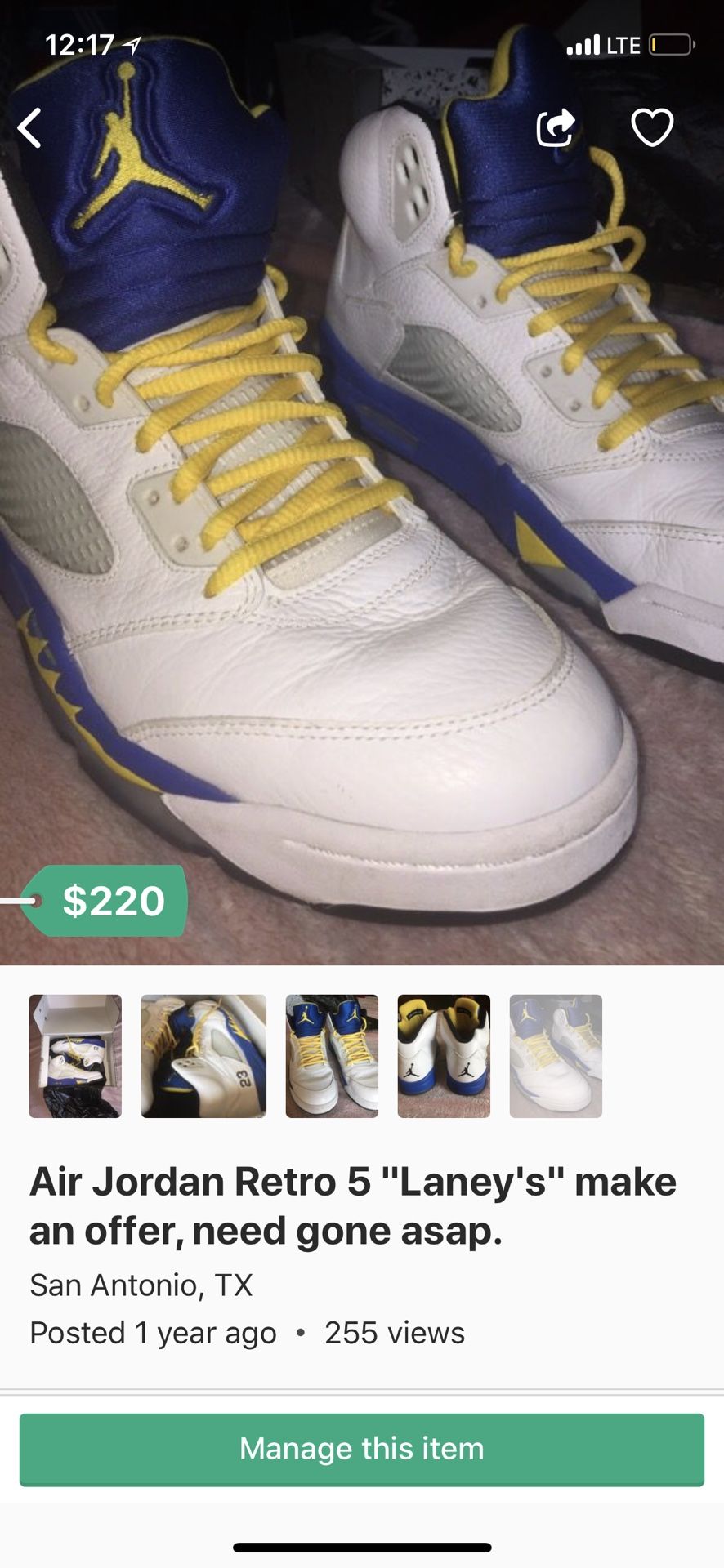Select the front view pair thumbnail
The image size is (724, 1568).
point(332,1055)
